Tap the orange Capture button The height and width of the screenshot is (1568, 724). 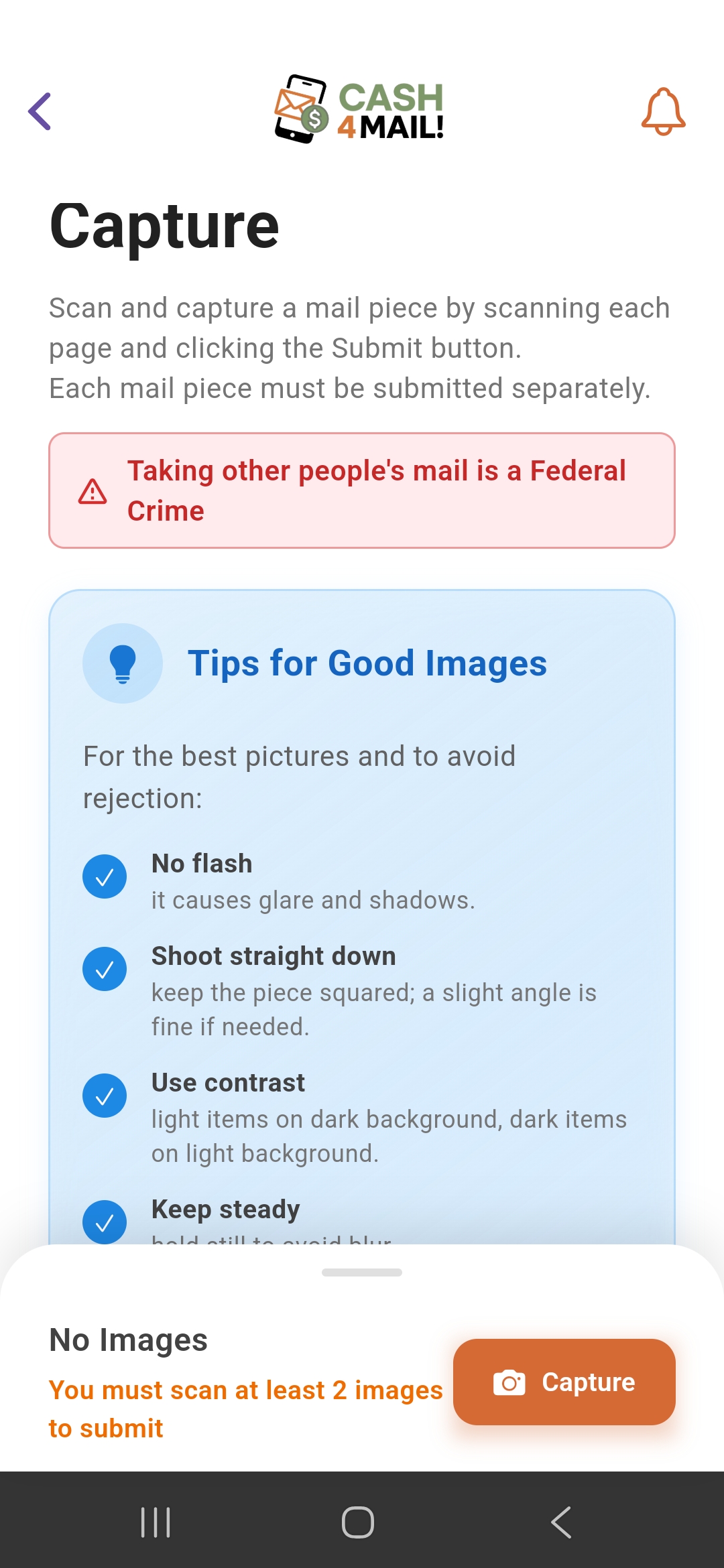[x=564, y=1382]
